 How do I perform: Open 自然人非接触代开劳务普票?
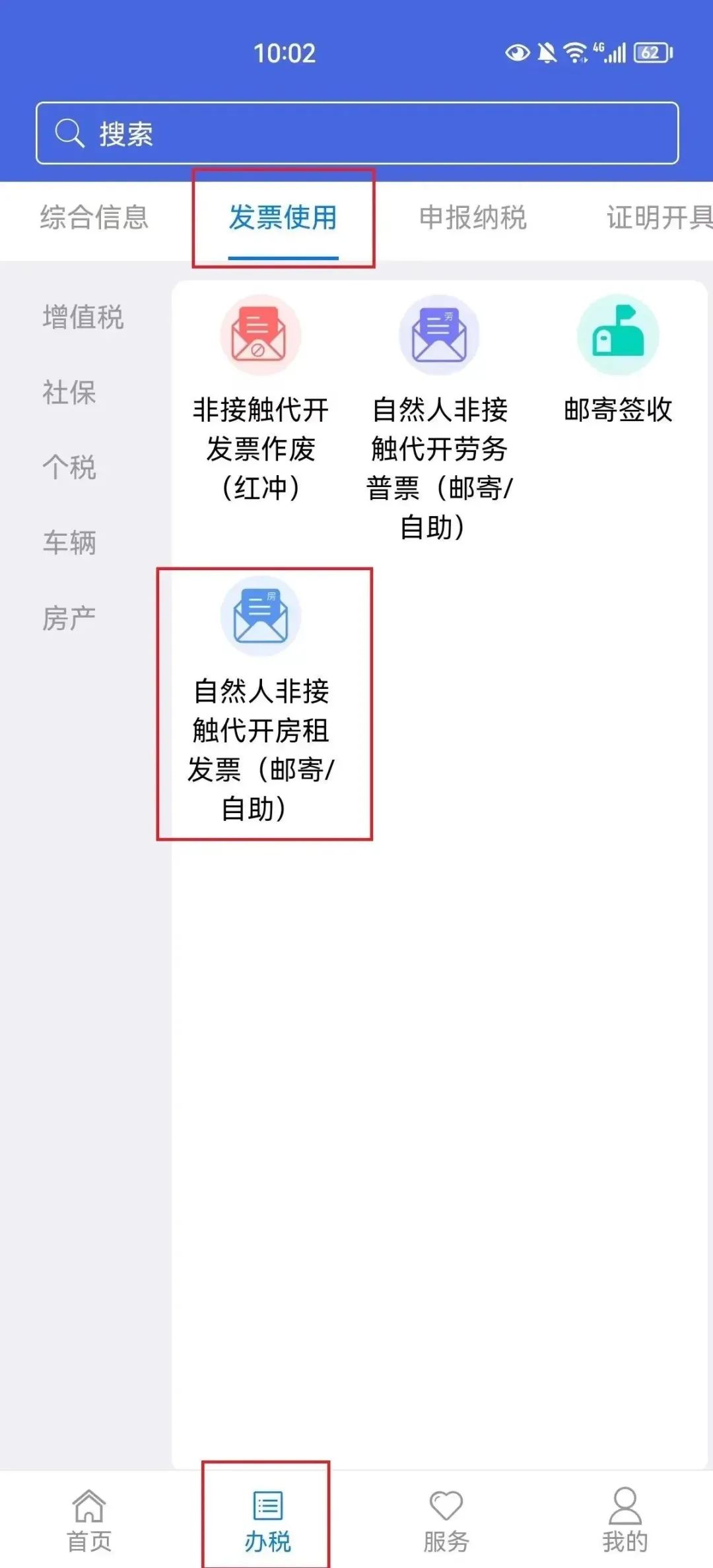point(439,419)
